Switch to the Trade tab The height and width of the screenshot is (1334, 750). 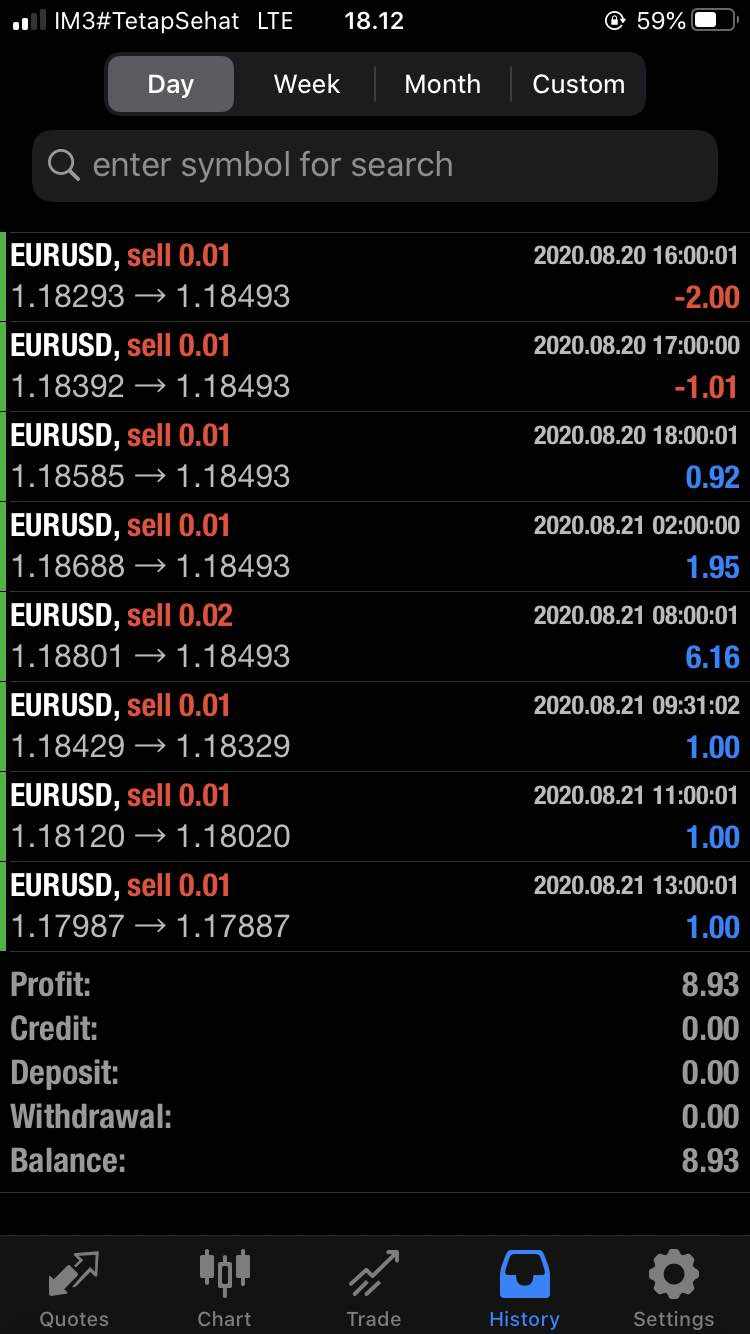point(374,1288)
